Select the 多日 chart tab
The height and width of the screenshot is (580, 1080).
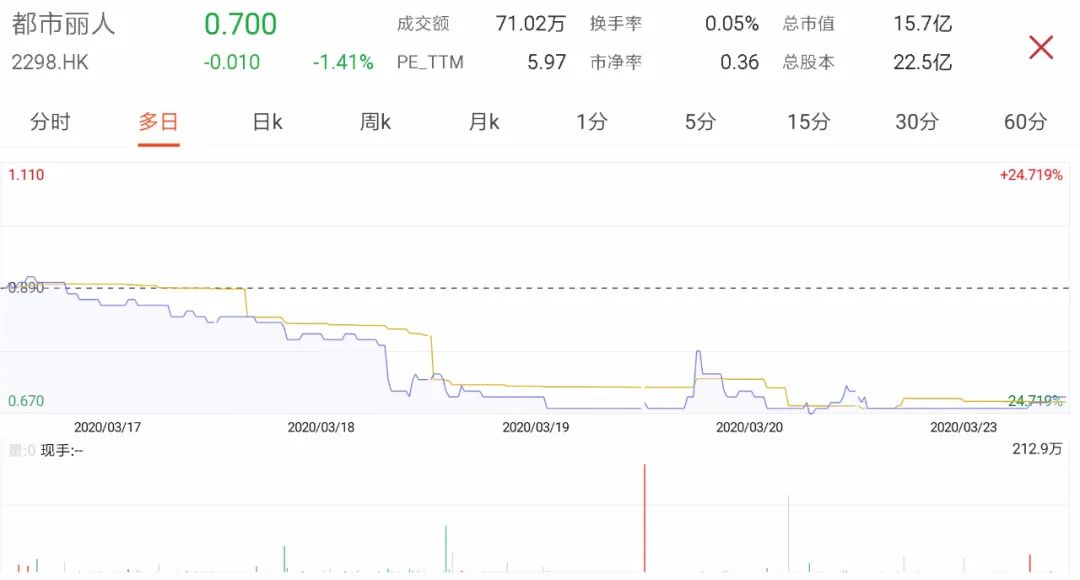(x=158, y=122)
